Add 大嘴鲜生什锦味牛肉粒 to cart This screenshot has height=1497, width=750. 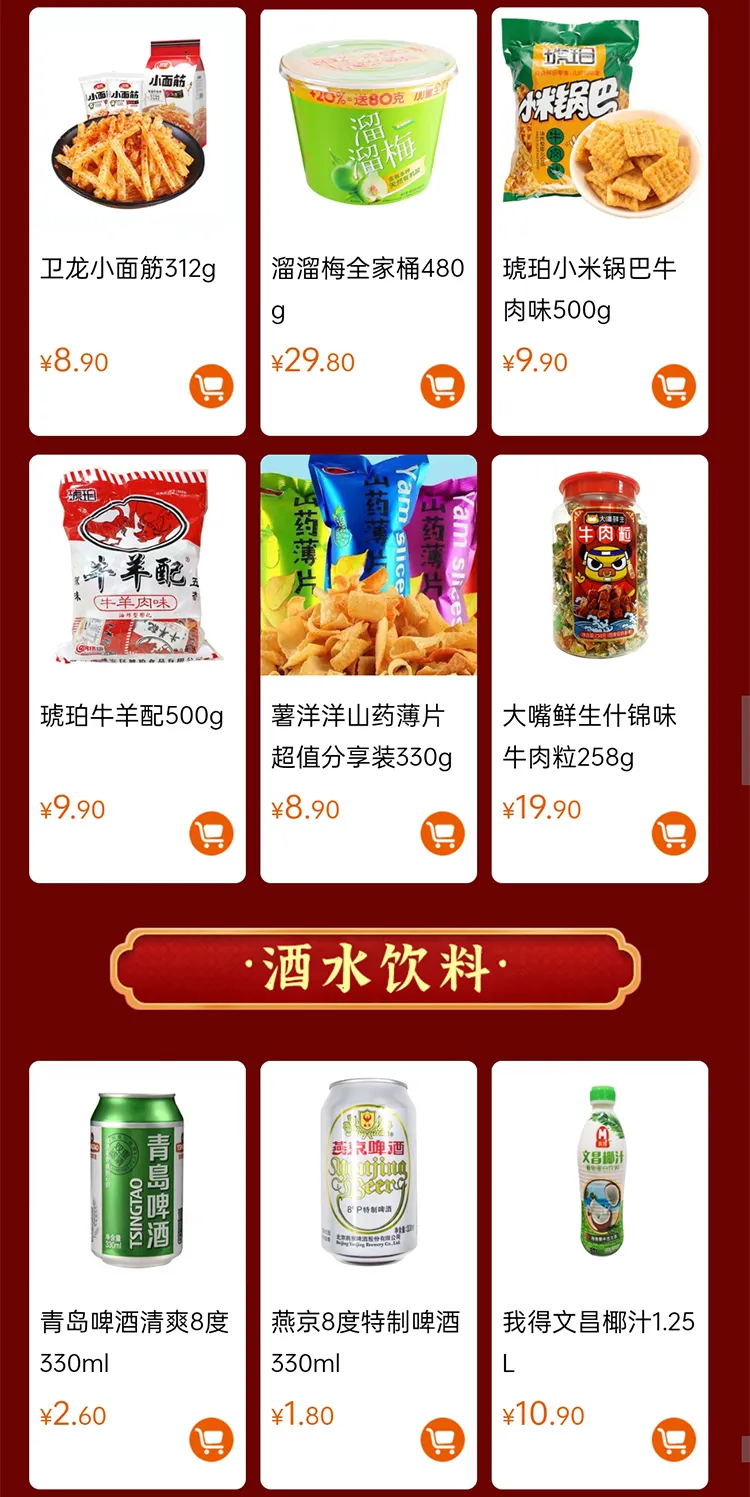[674, 833]
